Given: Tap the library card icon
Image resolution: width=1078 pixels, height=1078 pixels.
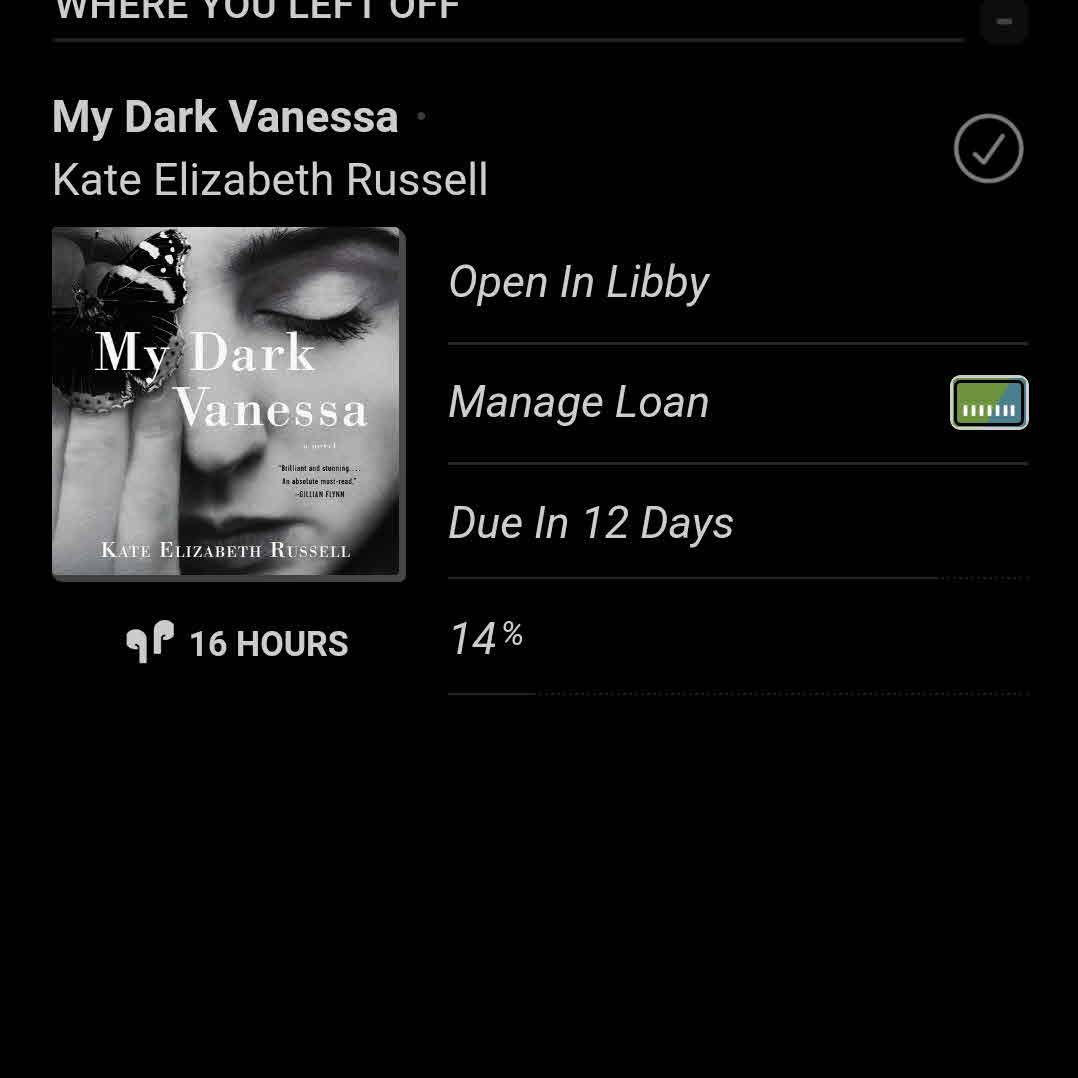Looking at the screenshot, I should pyautogui.click(x=988, y=403).
